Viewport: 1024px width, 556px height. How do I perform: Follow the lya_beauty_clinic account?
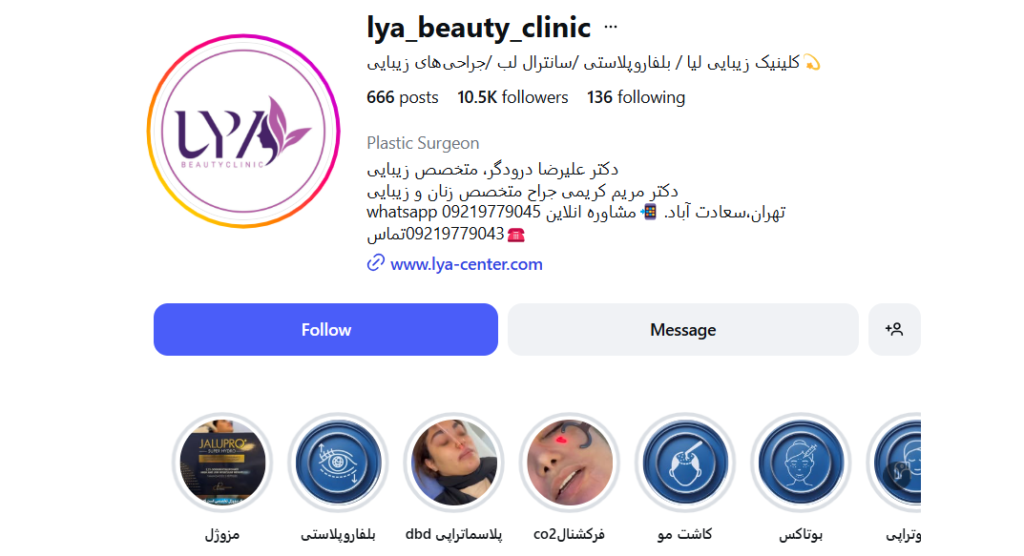(x=325, y=329)
